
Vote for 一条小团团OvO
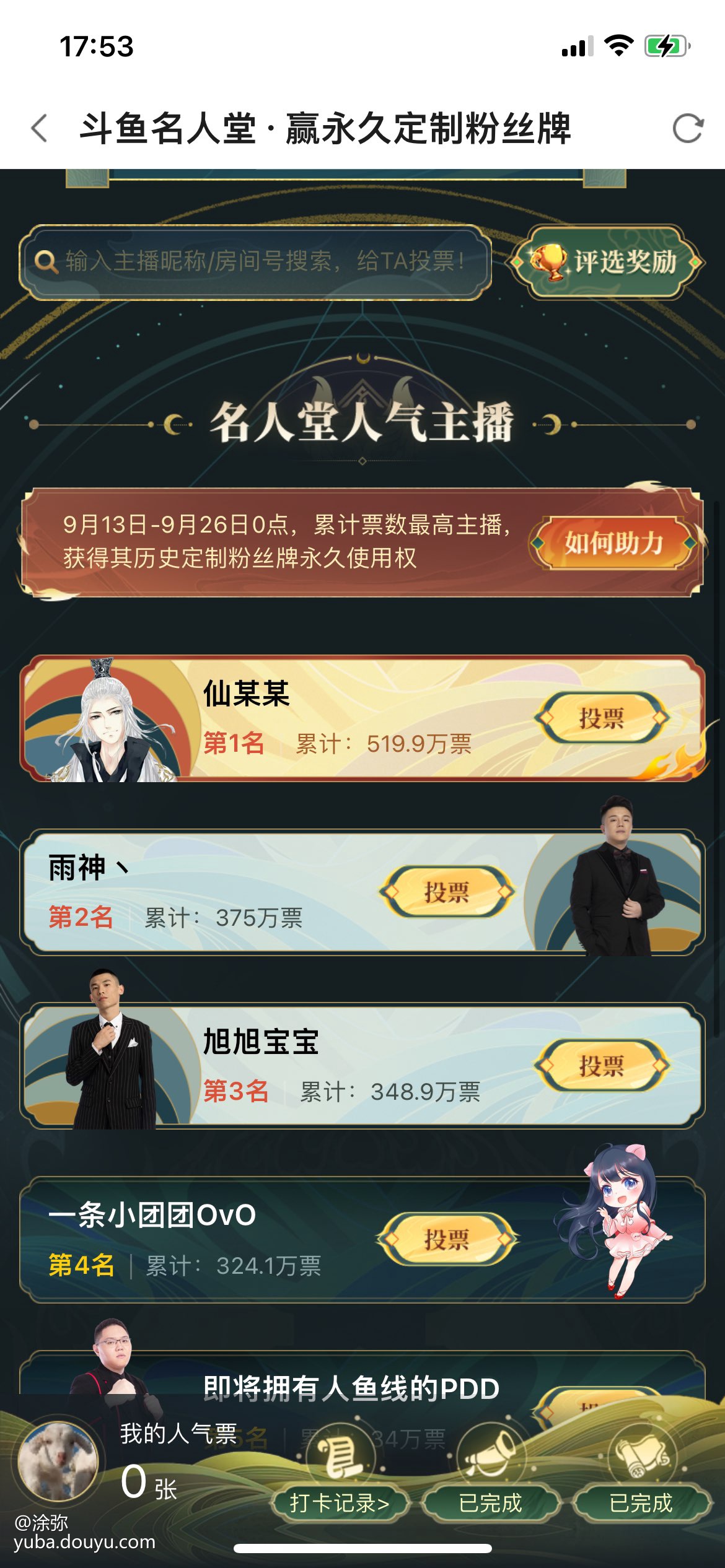[447, 1239]
